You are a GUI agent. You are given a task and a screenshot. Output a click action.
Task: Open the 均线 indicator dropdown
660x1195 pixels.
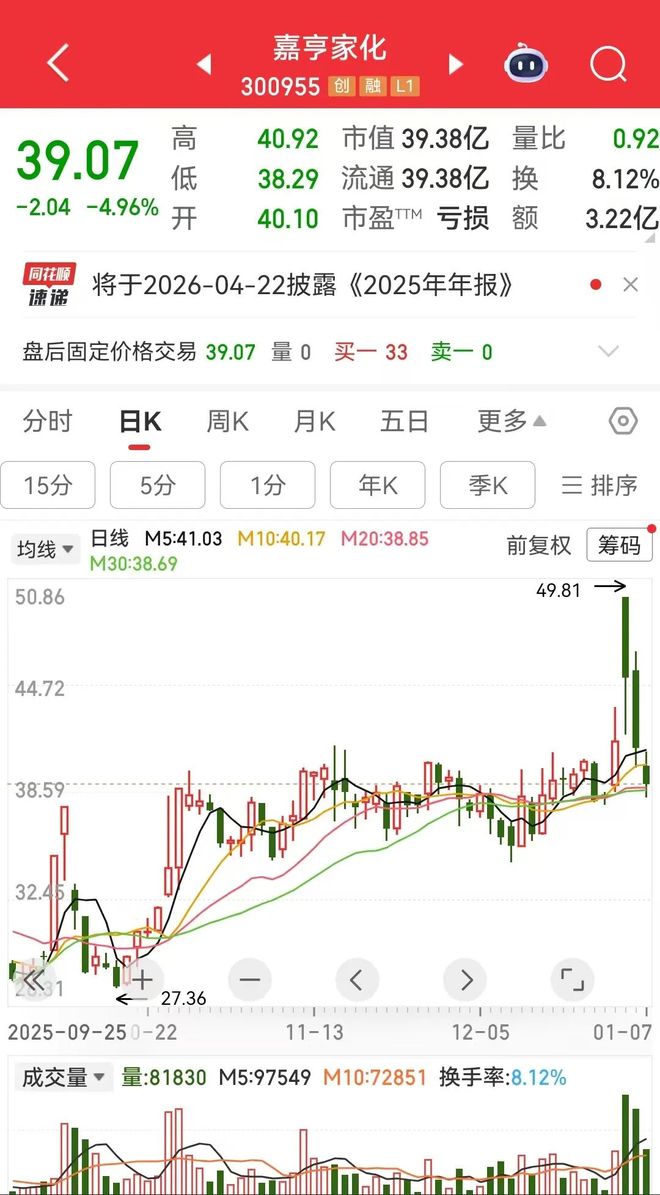point(45,548)
